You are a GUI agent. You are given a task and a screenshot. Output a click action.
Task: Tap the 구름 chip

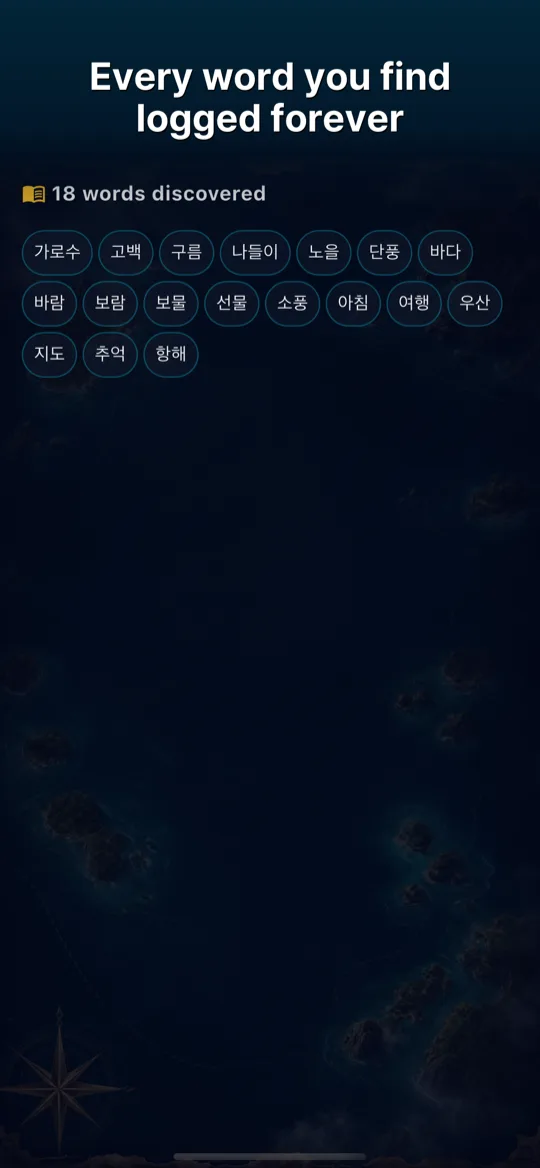tap(186, 253)
